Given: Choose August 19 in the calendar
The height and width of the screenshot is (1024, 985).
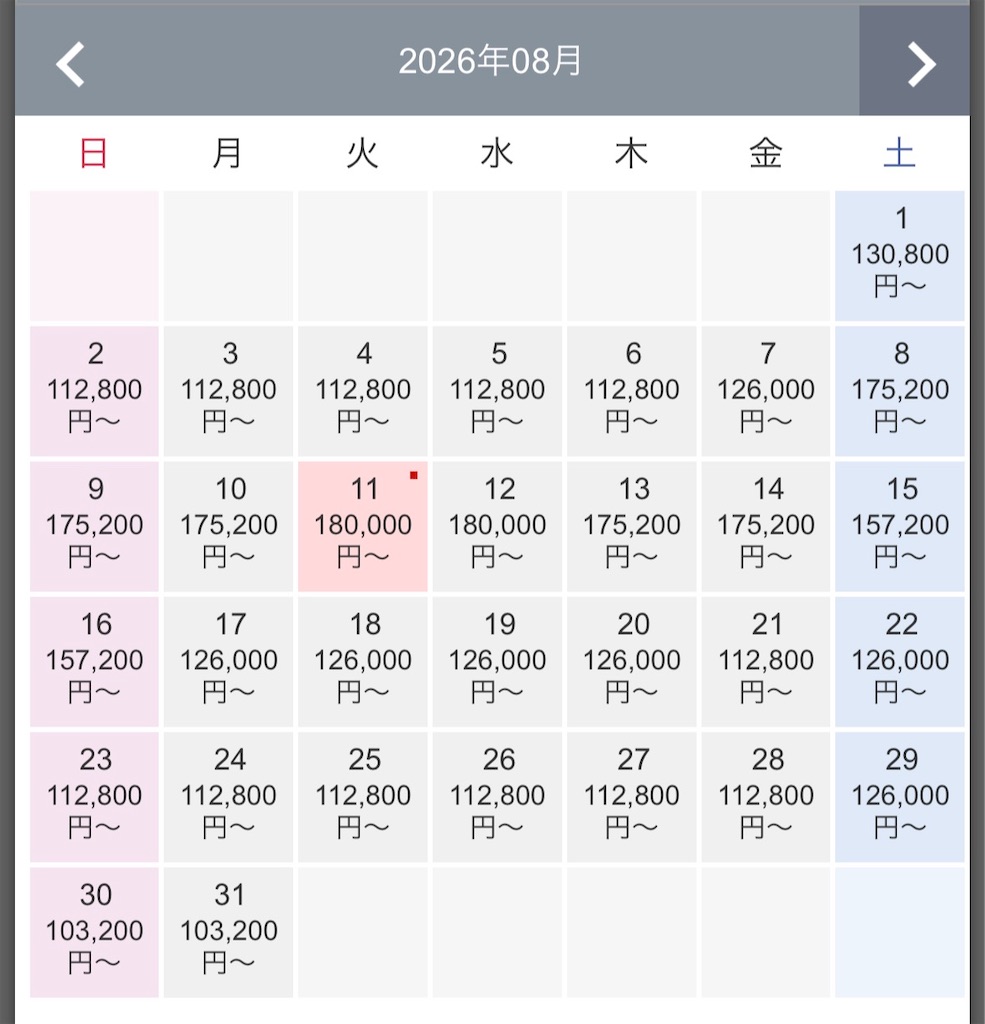Looking at the screenshot, I should (x=497, y=662).
